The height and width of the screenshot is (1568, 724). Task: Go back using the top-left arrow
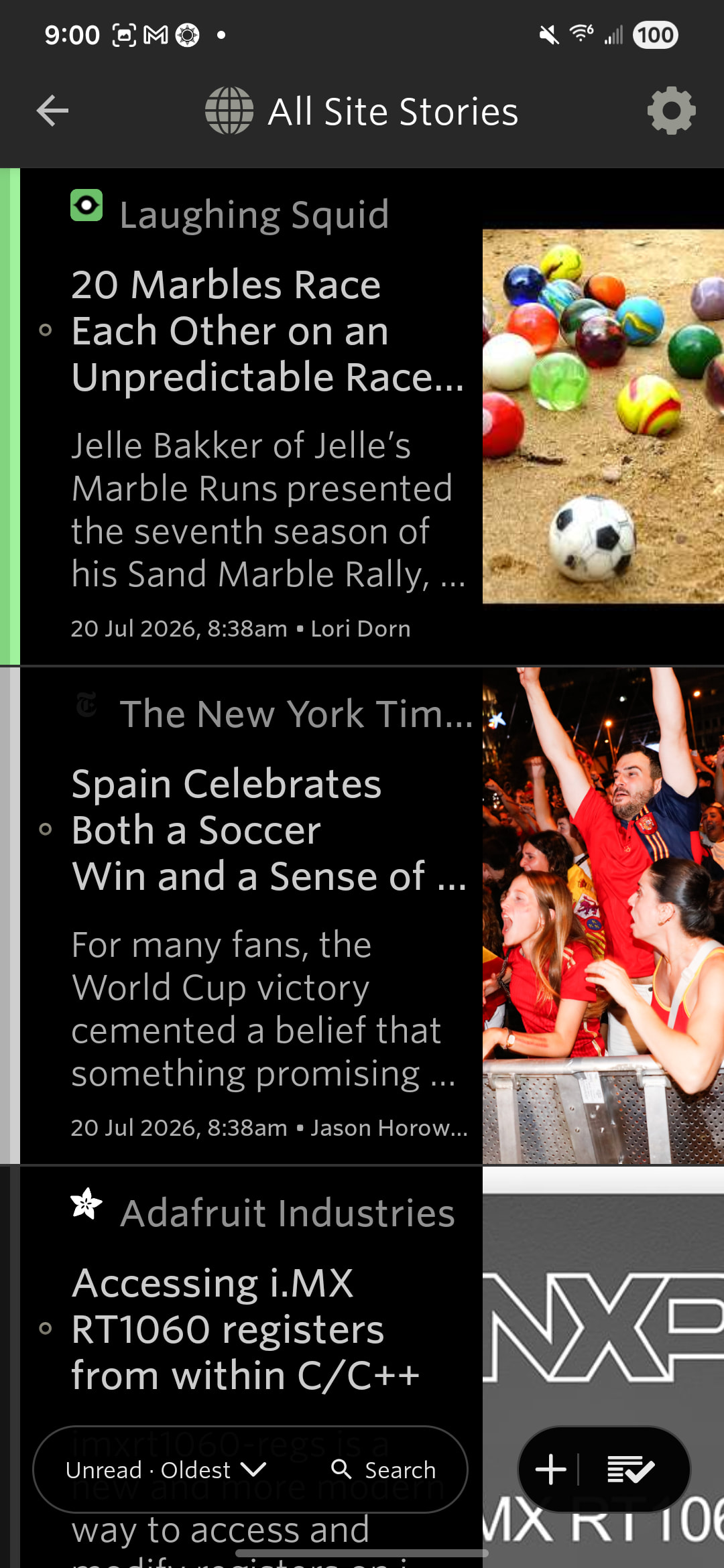52,111
